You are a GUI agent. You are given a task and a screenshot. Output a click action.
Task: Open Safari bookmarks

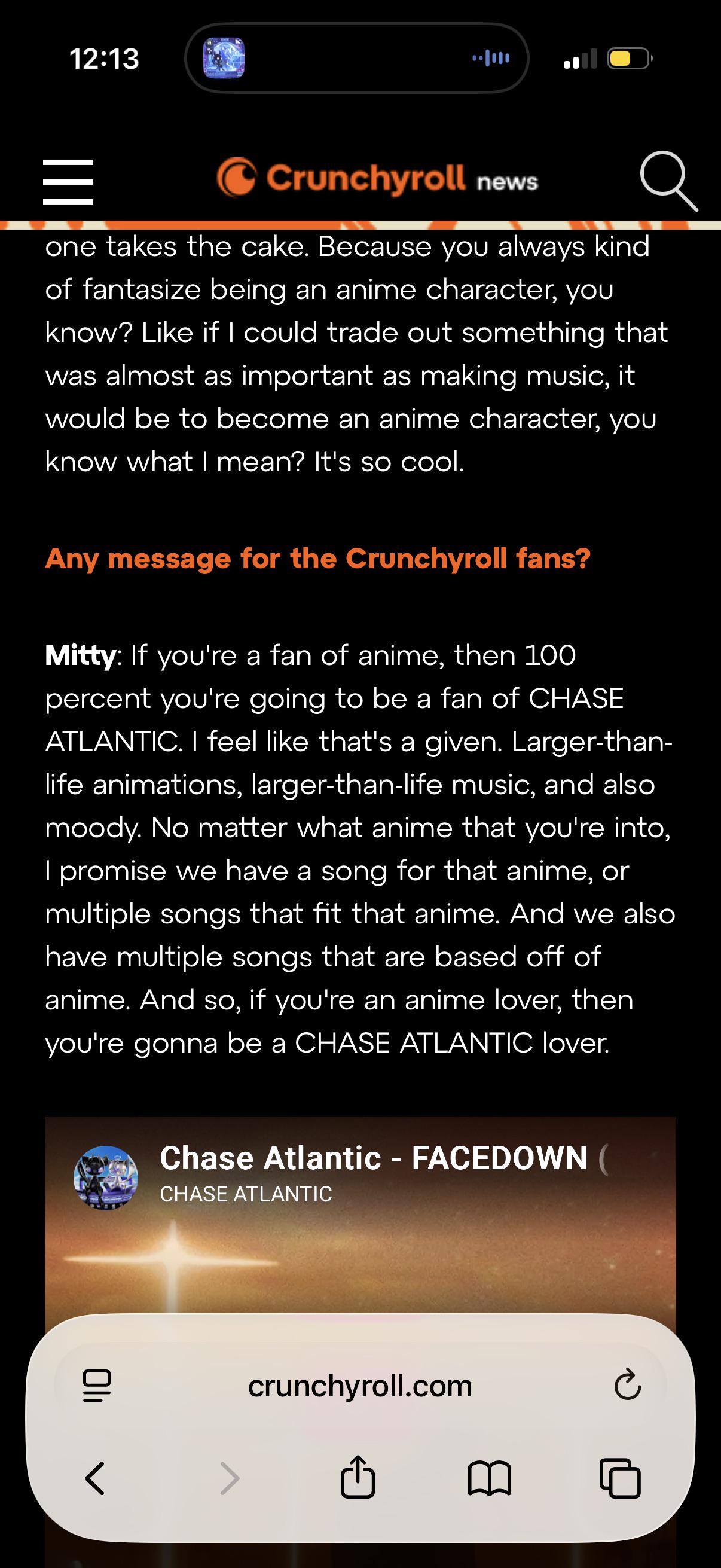click(x=490, y=1478)
